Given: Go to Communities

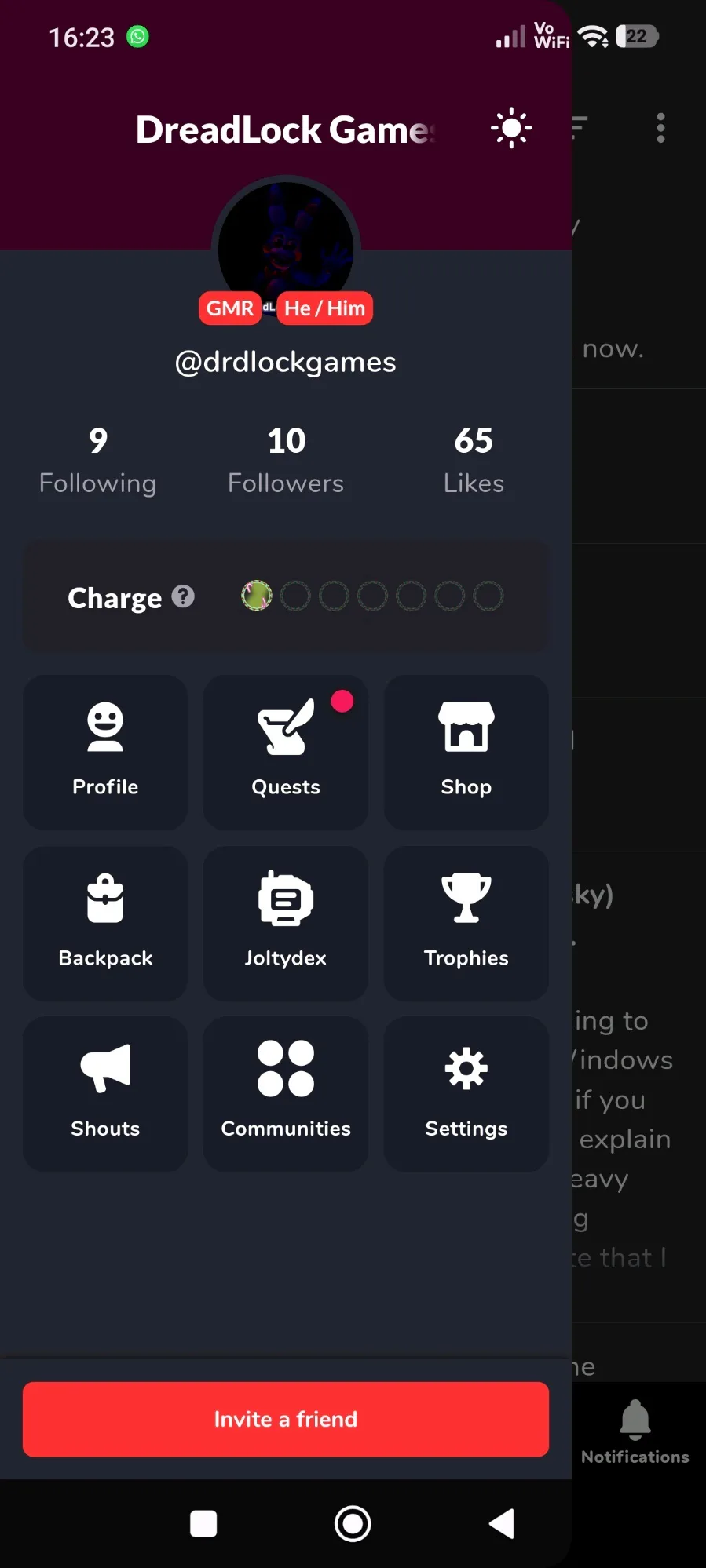Looking at the screenshot, I should pyautogui.click(x=285, y=1093).
